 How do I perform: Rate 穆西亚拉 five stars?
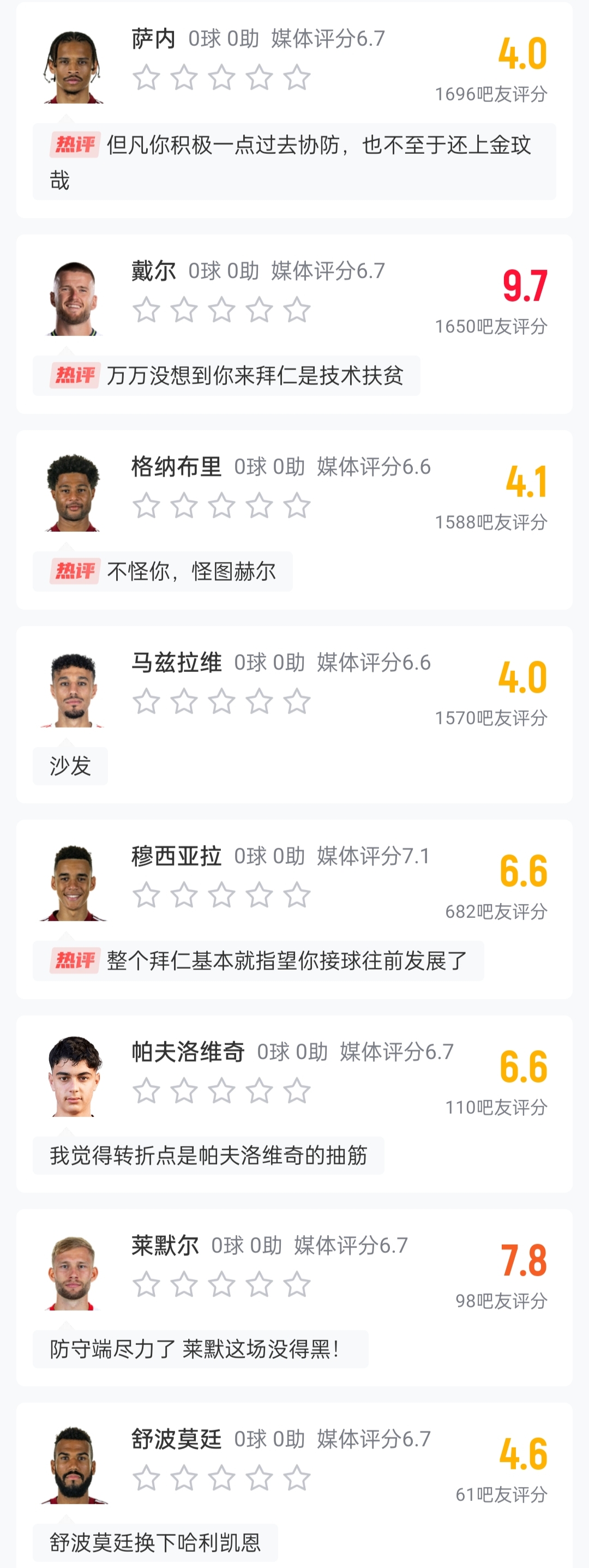pyautogui.click(x=297, y=896)
